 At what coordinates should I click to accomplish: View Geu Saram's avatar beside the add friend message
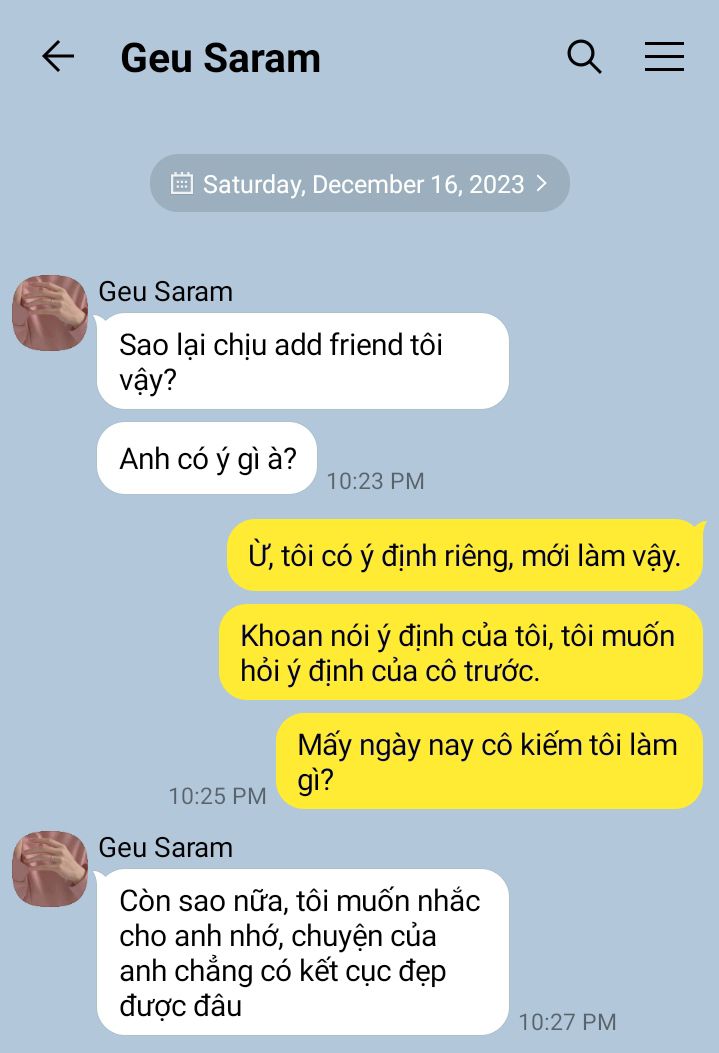[x=50, y=312]
